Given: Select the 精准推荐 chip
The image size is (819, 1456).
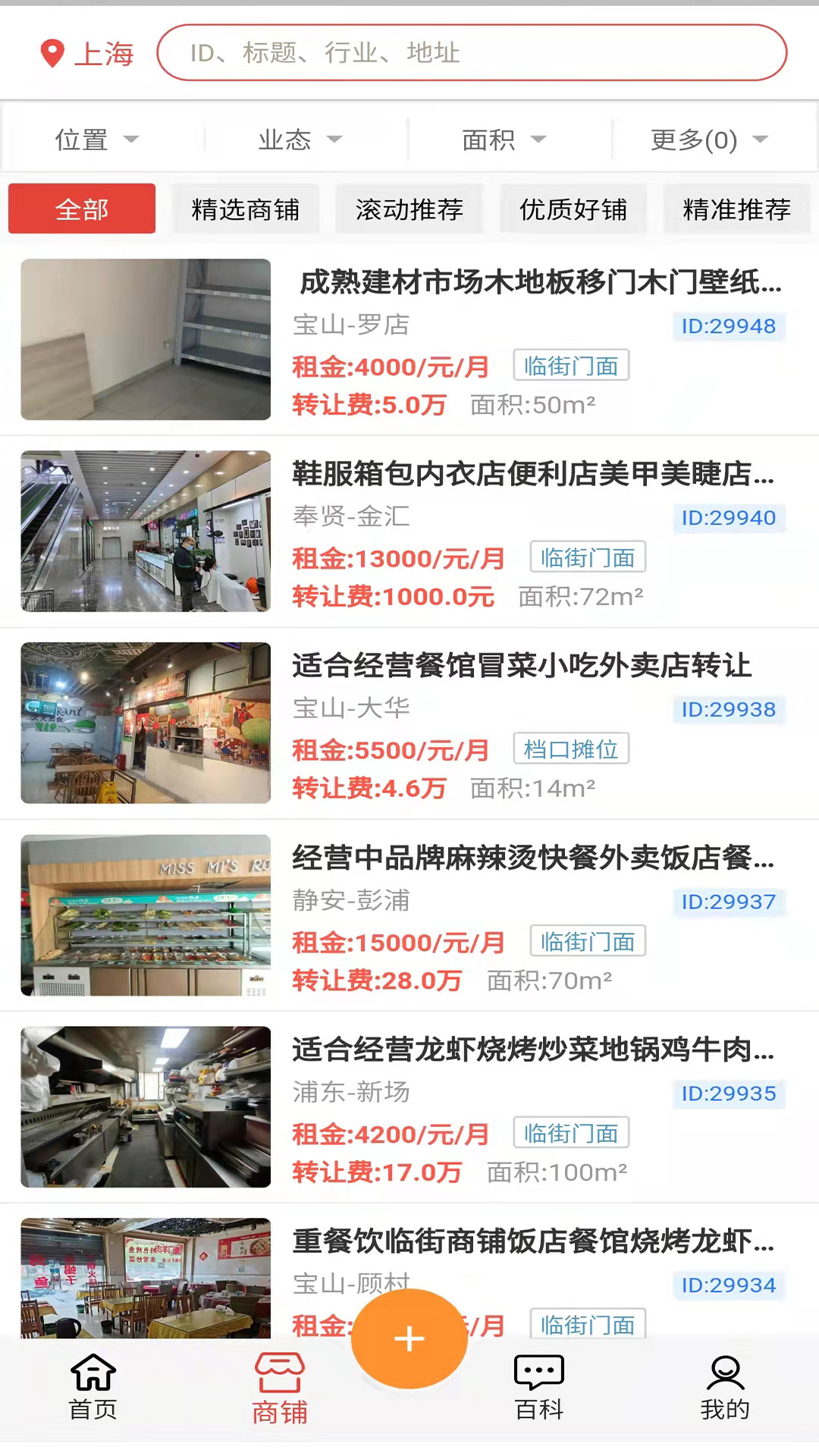Looking at the screenshot, I should click(736, 209).
